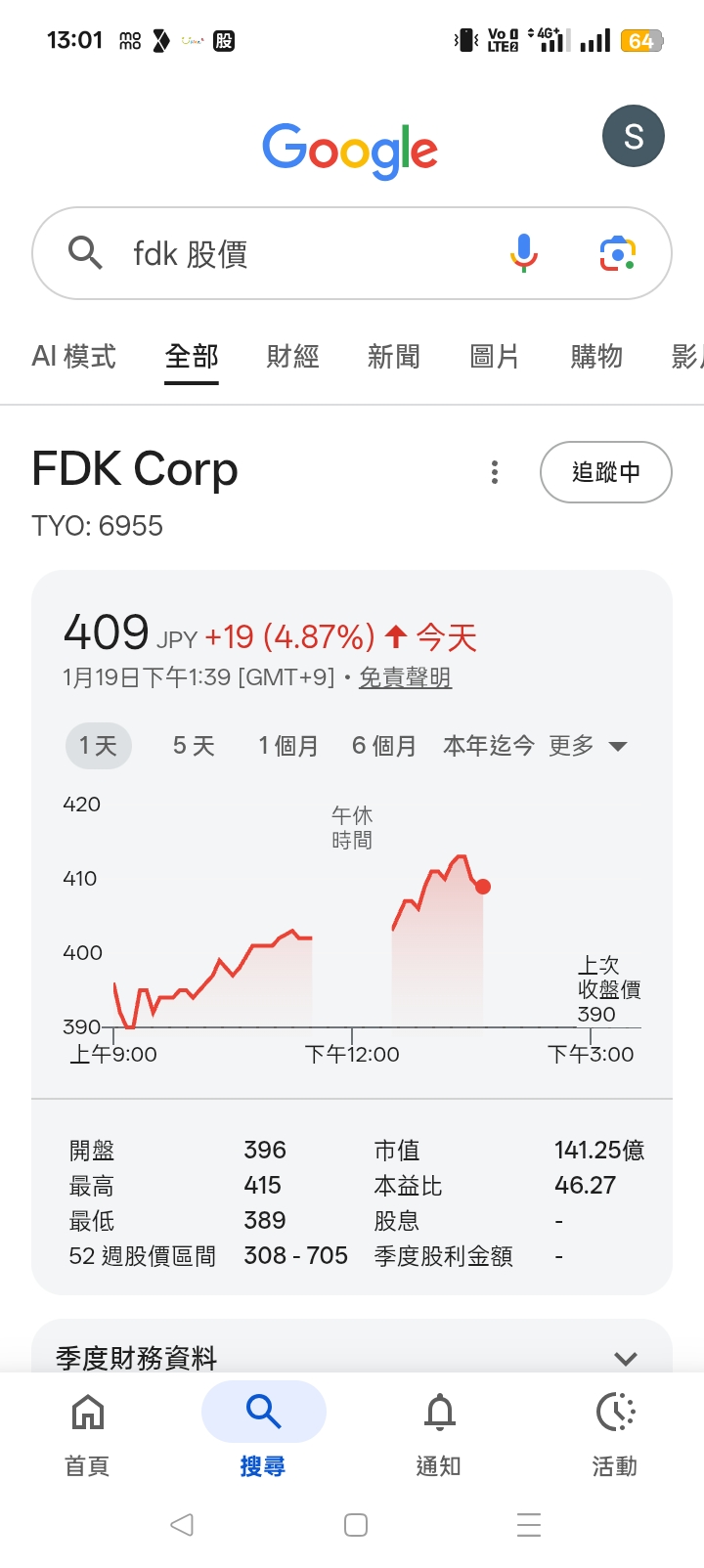Switch chart to the 5 天 range
This screenshot has height=1568, width=704.
coord(193,745)
